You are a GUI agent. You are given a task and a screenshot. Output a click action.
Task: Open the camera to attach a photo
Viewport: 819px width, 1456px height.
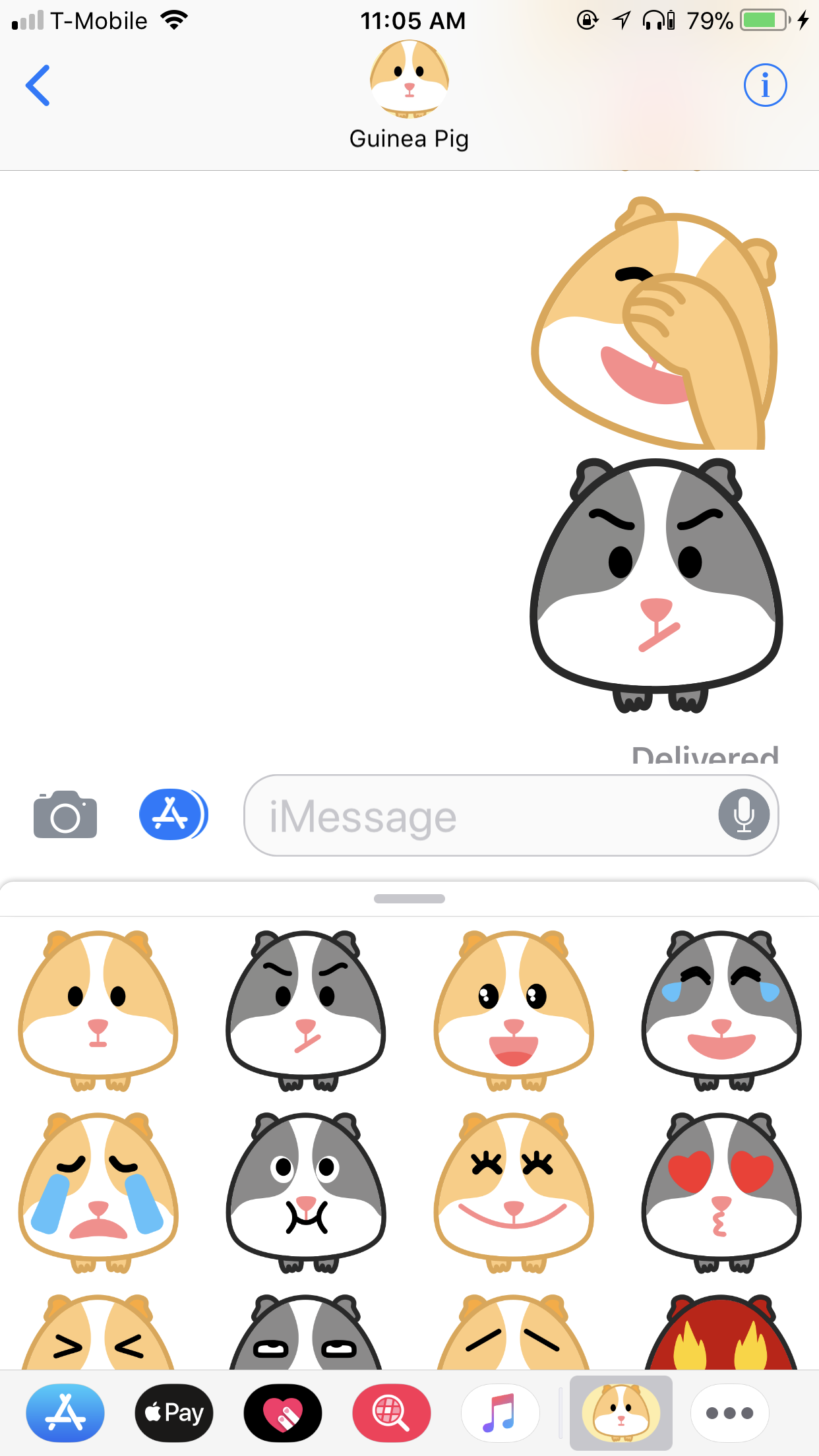click(65, 815)
